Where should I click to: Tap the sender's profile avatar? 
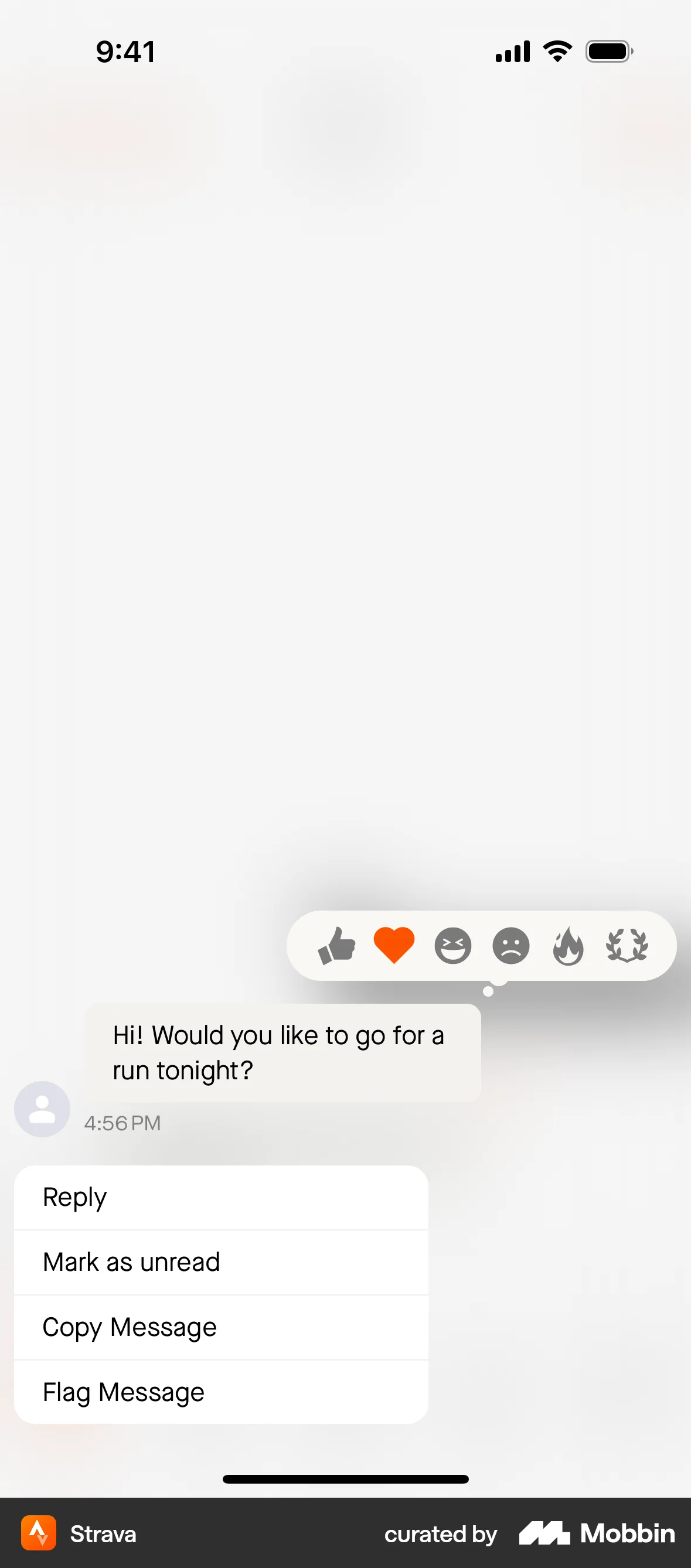tap(42, 1109)
